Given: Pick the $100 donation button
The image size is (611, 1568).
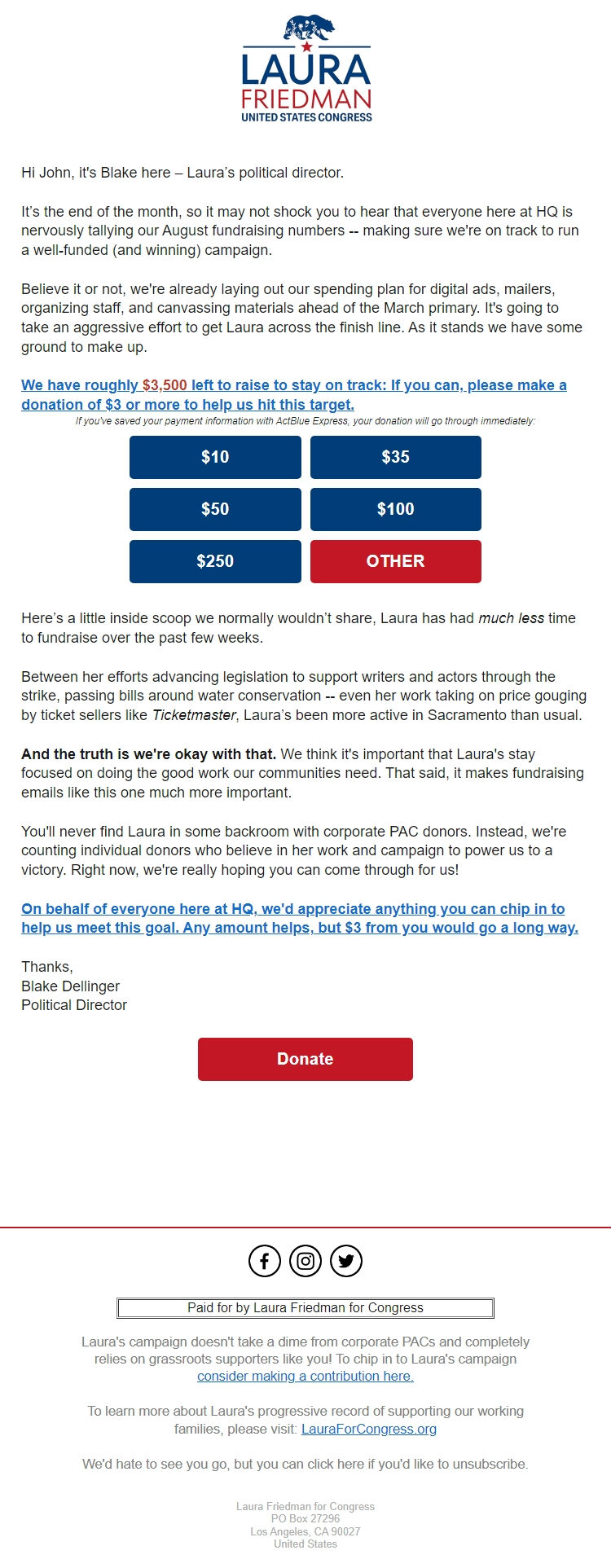Looking at the screenshot, I should (x=396, y=509).
